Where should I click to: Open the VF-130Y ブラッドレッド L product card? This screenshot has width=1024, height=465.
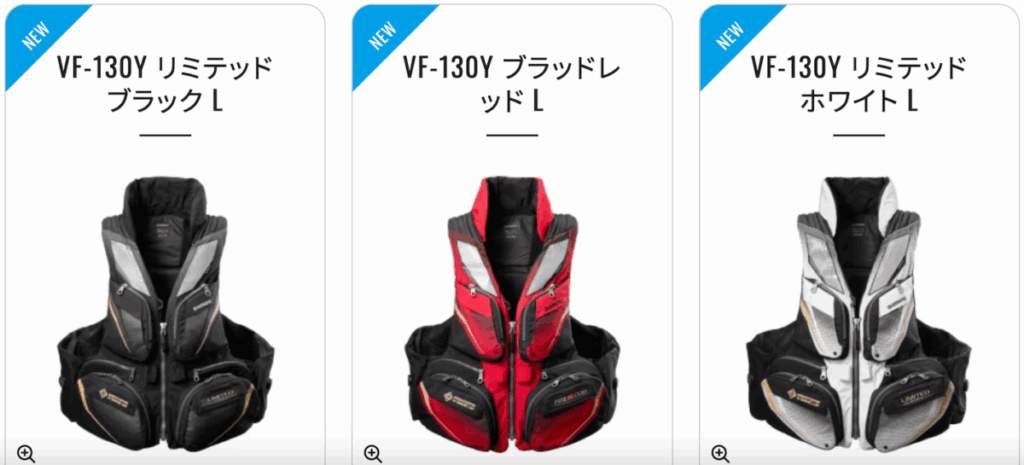[x=512, y=84]
